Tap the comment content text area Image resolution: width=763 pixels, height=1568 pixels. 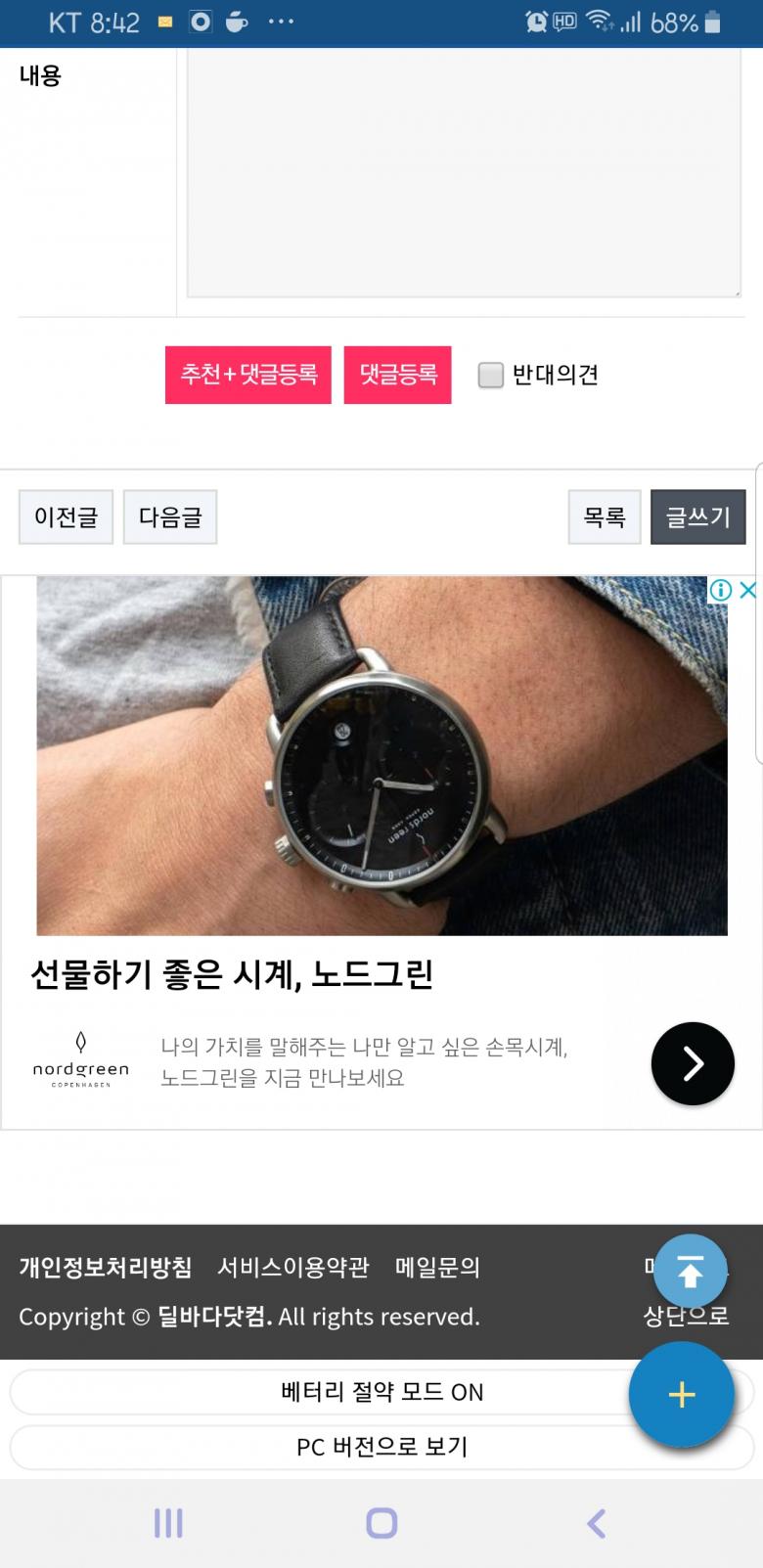click(x=463, y=171)
